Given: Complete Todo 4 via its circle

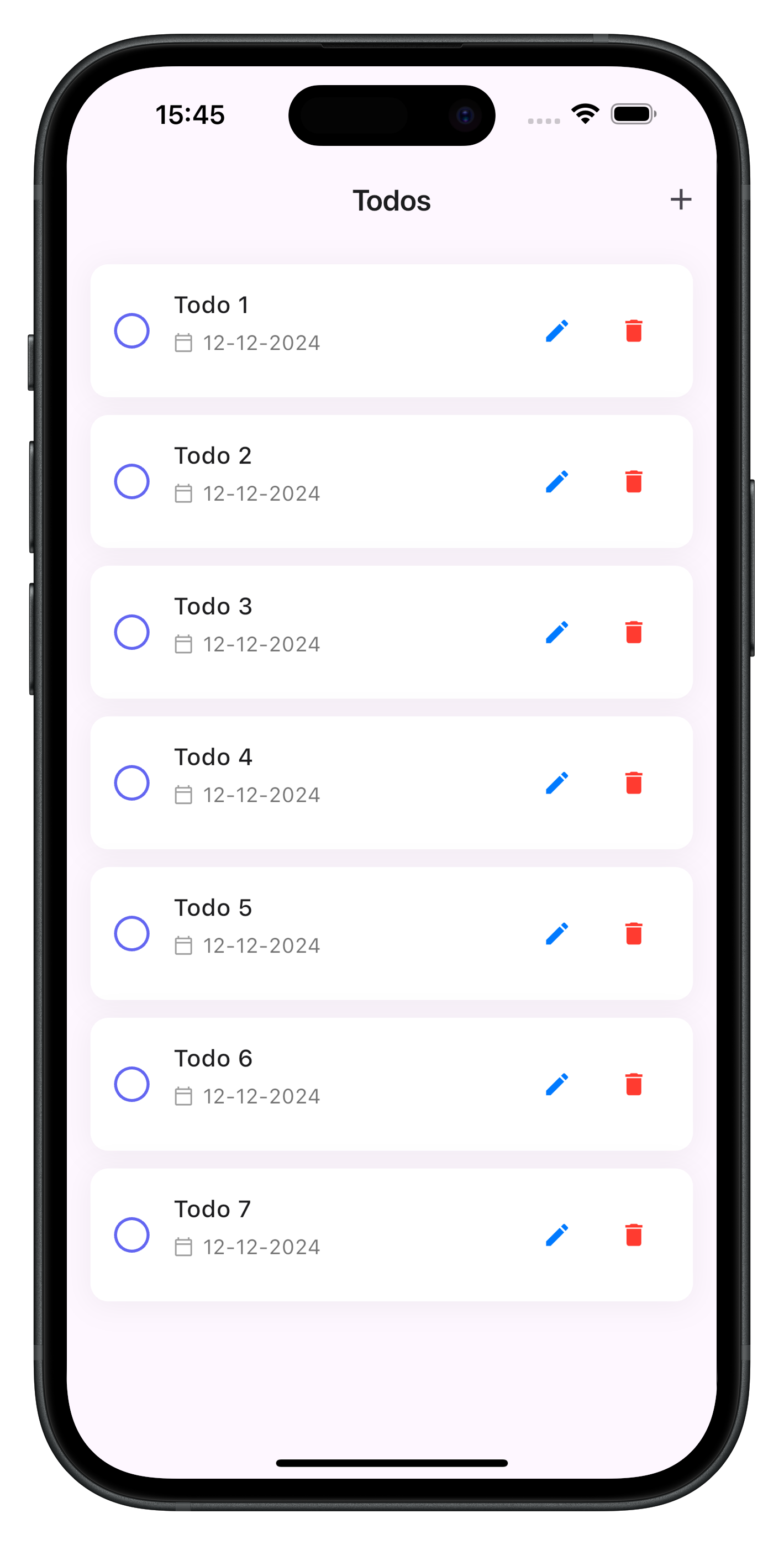Looking at the screenshot, I should pos(132,782).
